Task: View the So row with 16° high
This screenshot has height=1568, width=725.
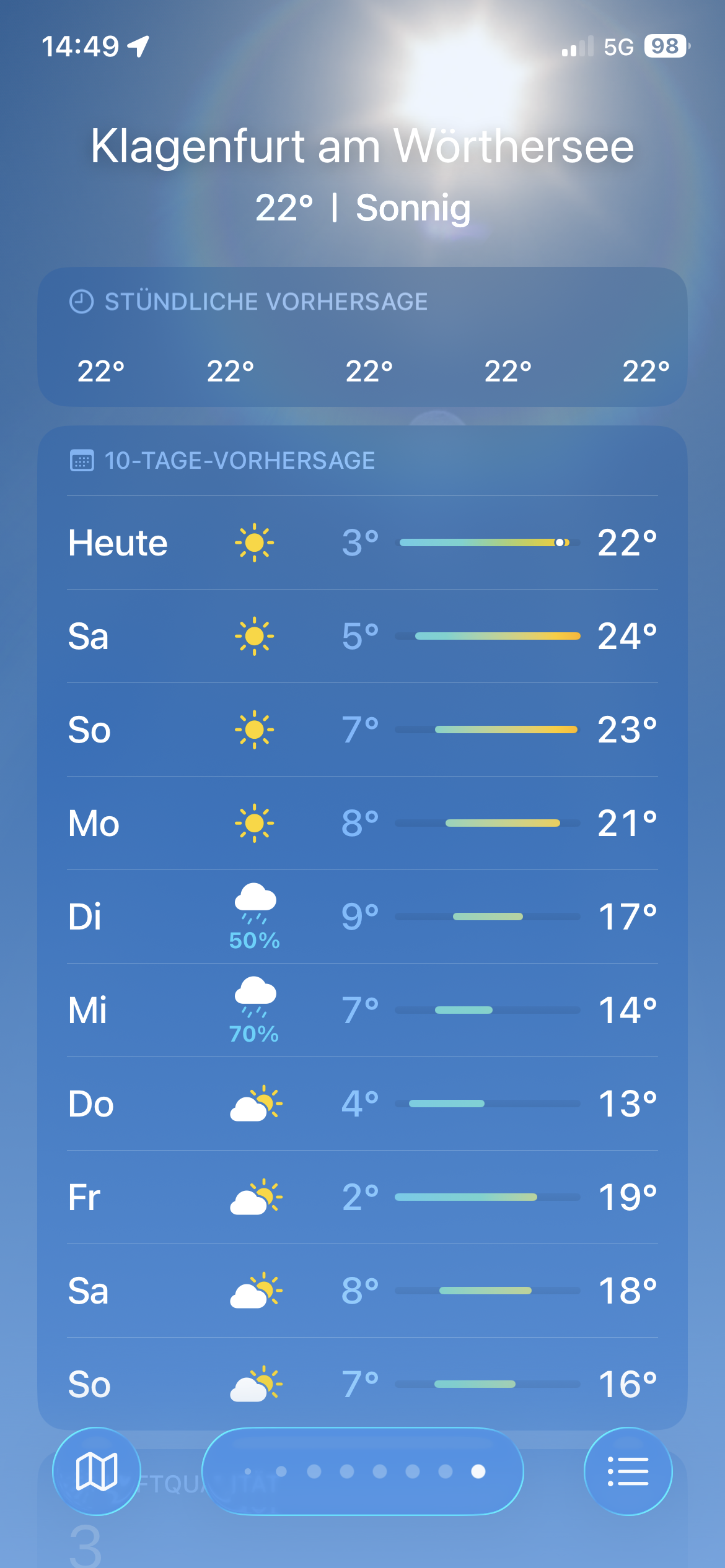Action: pyautogui.click(x=362, y=1384)
